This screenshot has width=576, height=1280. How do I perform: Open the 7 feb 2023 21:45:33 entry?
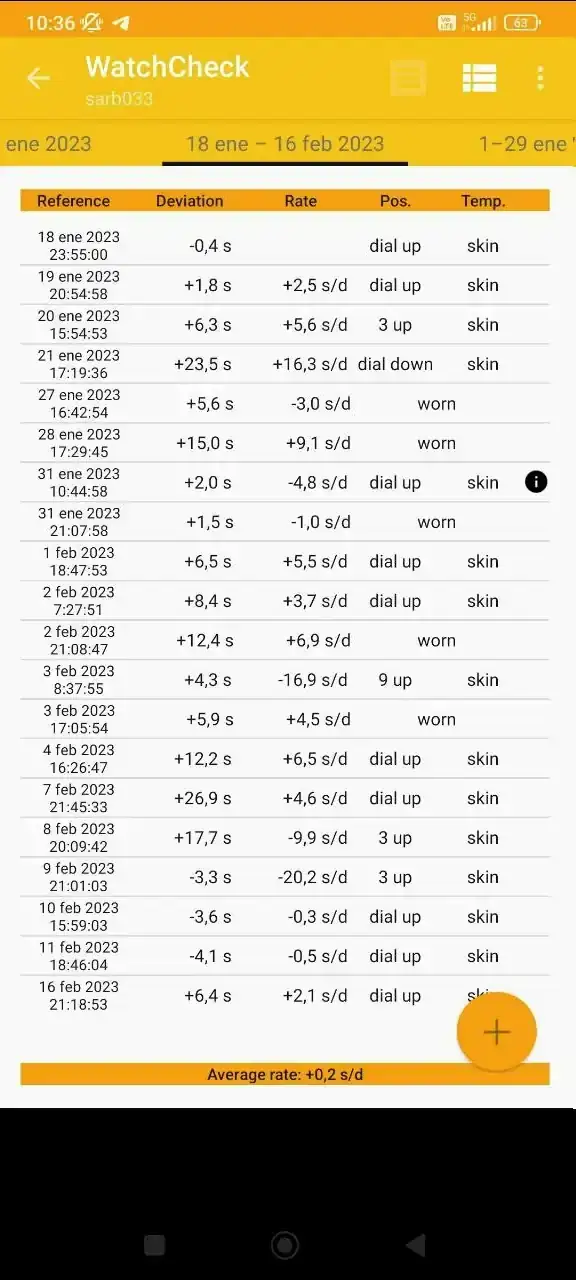pos(285,798)
